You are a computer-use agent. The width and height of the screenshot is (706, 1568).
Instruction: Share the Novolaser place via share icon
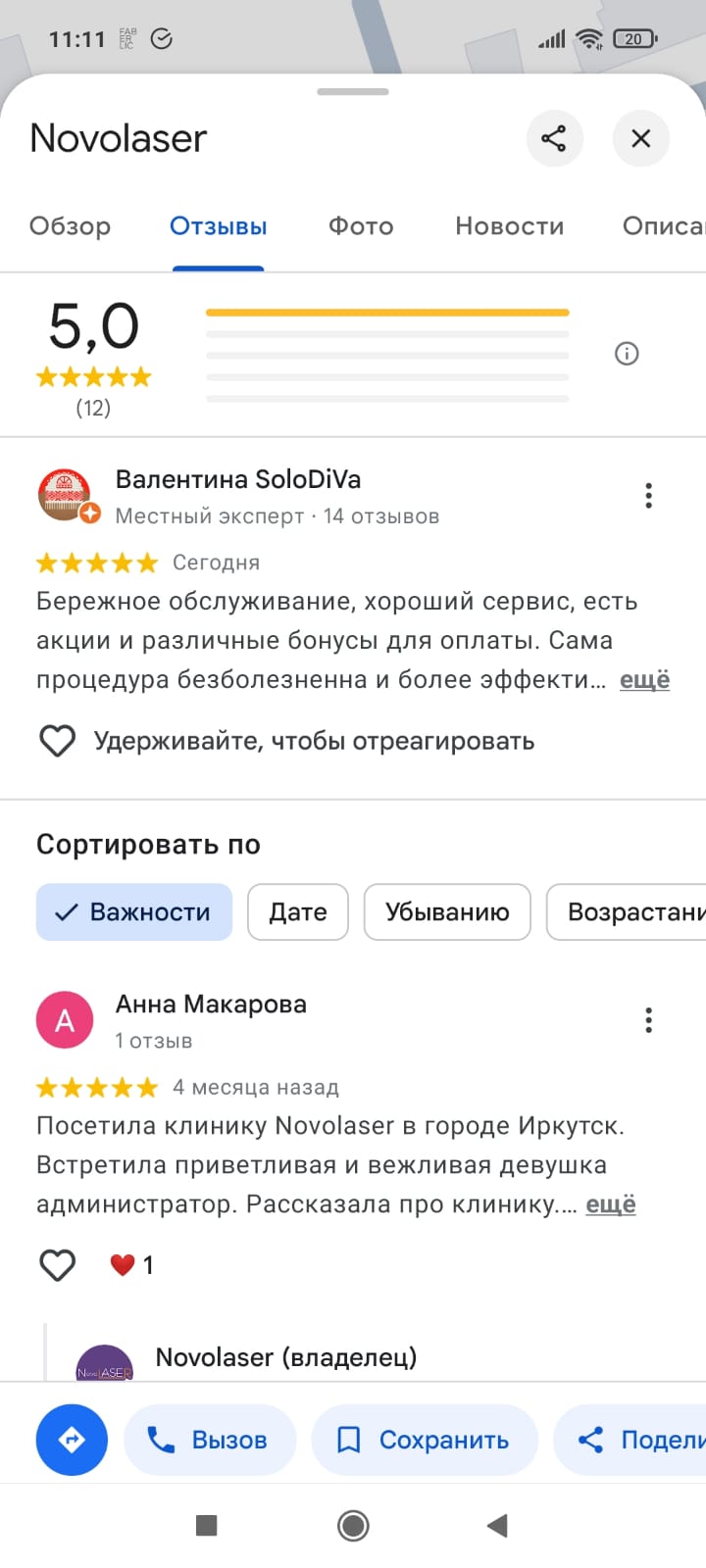coord(554,138)
